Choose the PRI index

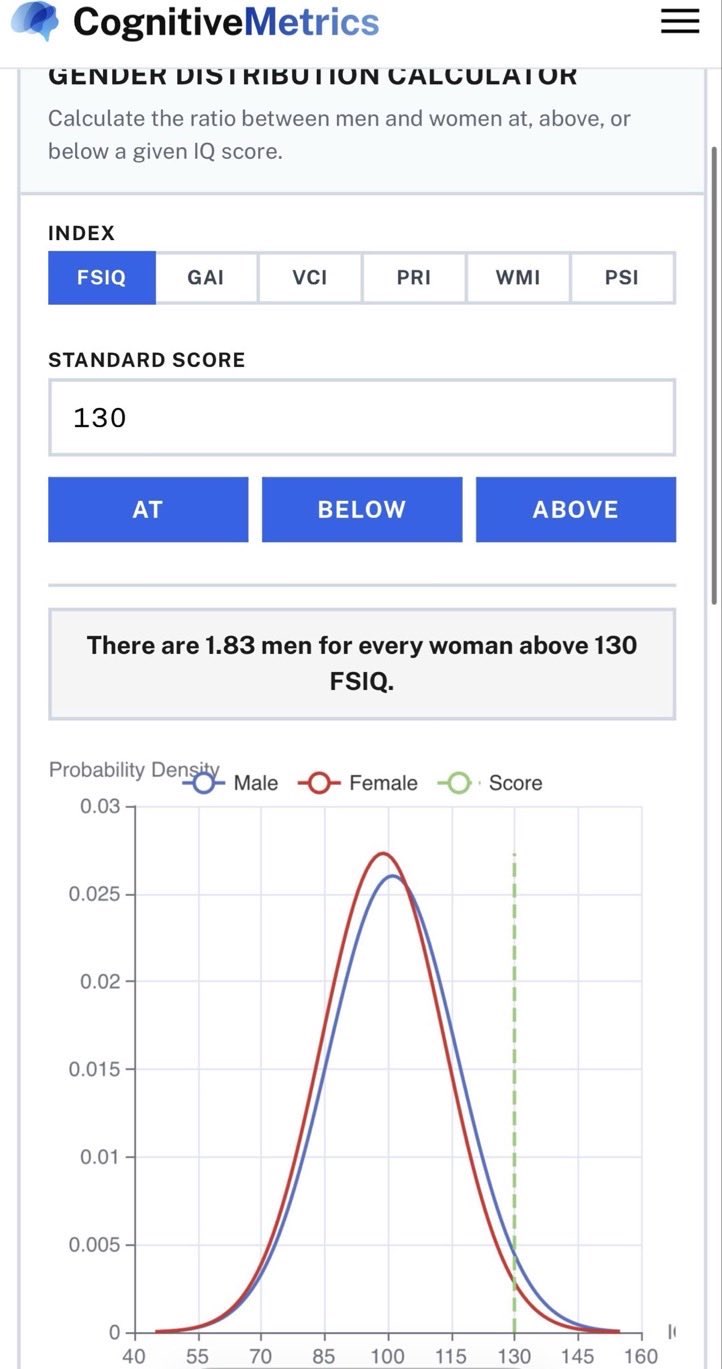pos(414,278)
